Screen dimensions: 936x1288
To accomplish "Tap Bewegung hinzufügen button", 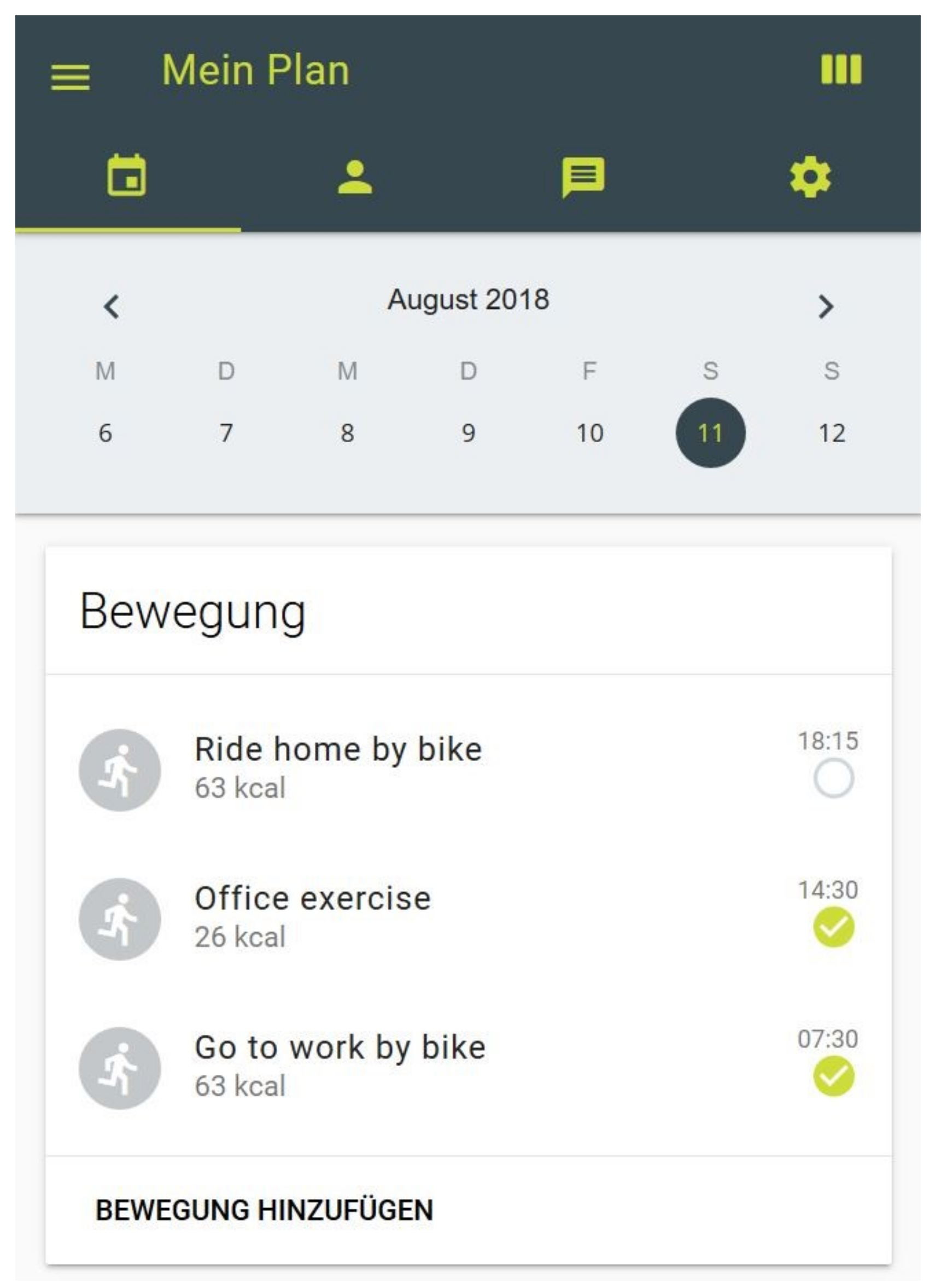I will pos(264,1210).
